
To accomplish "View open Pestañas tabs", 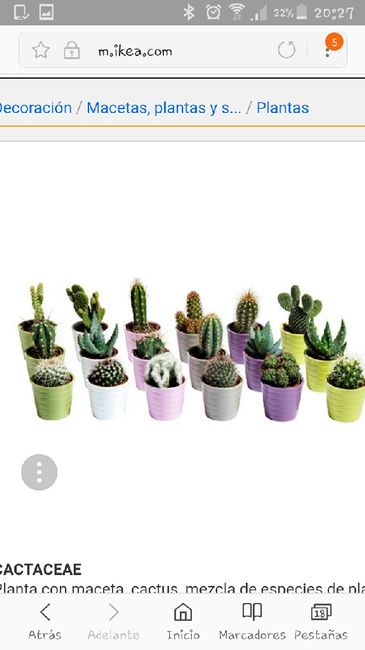I will point(321,621).
